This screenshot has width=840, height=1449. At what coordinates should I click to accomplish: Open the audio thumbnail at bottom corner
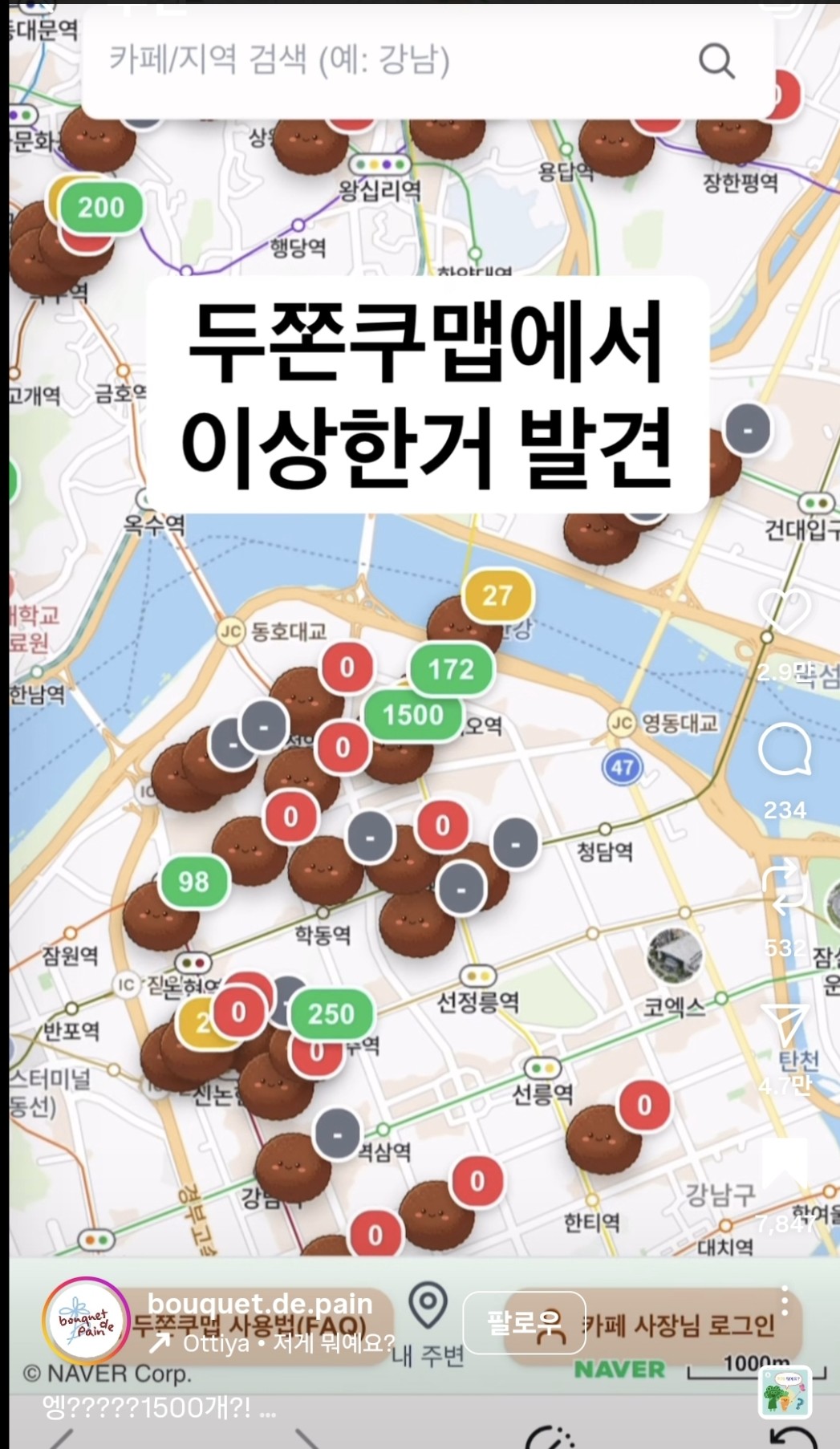click(784, 1393)
